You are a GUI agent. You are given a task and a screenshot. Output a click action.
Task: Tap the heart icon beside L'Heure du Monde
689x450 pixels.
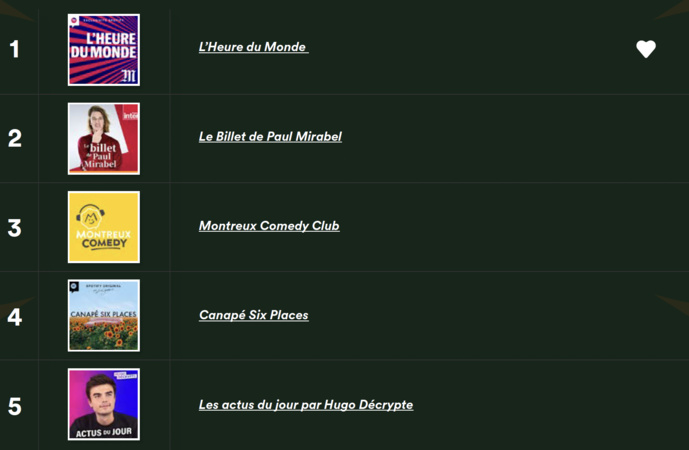pyautogui.click(x=646, y=48)
